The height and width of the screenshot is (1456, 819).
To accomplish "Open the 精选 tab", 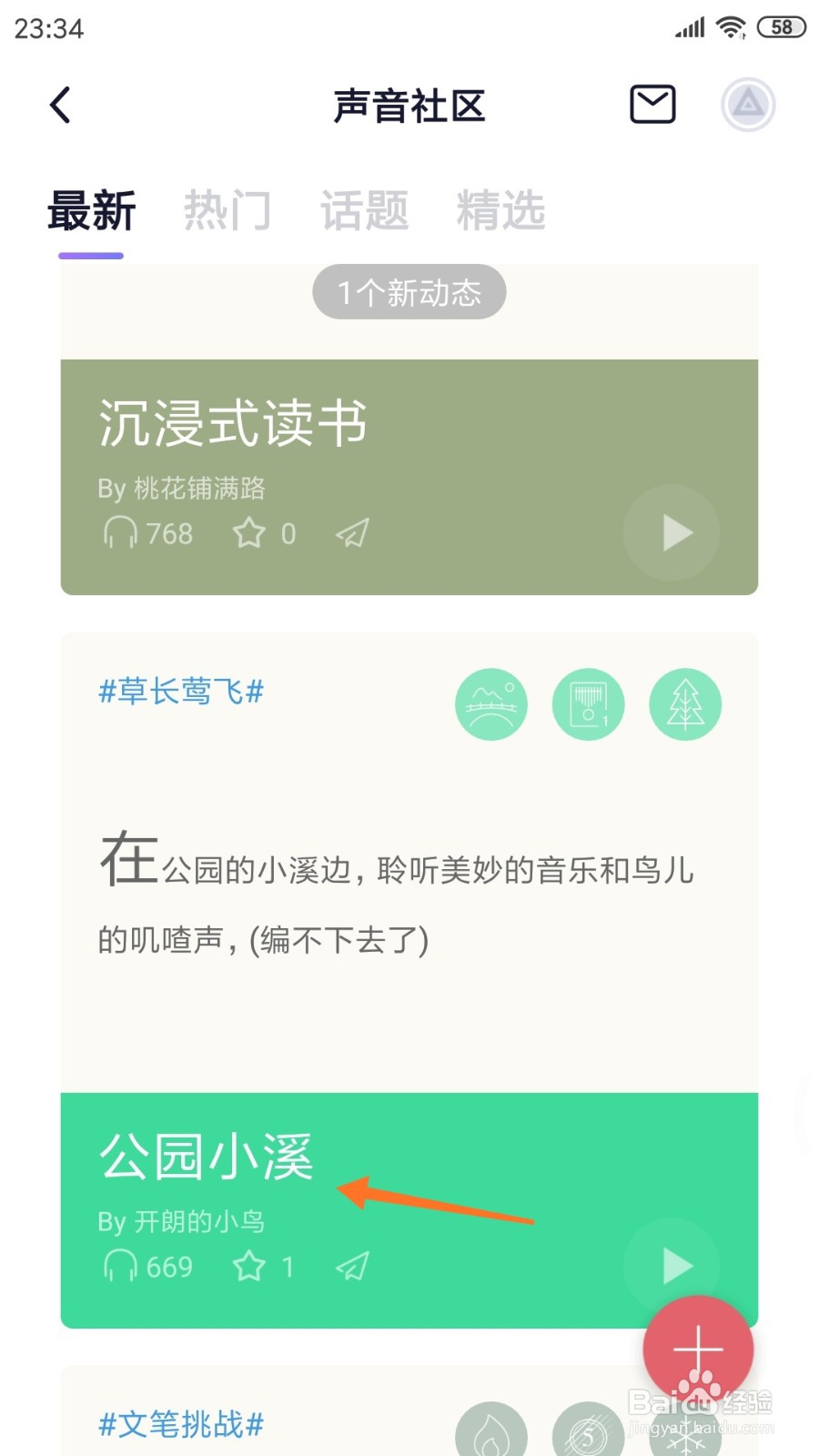I will tap(500, 209).
